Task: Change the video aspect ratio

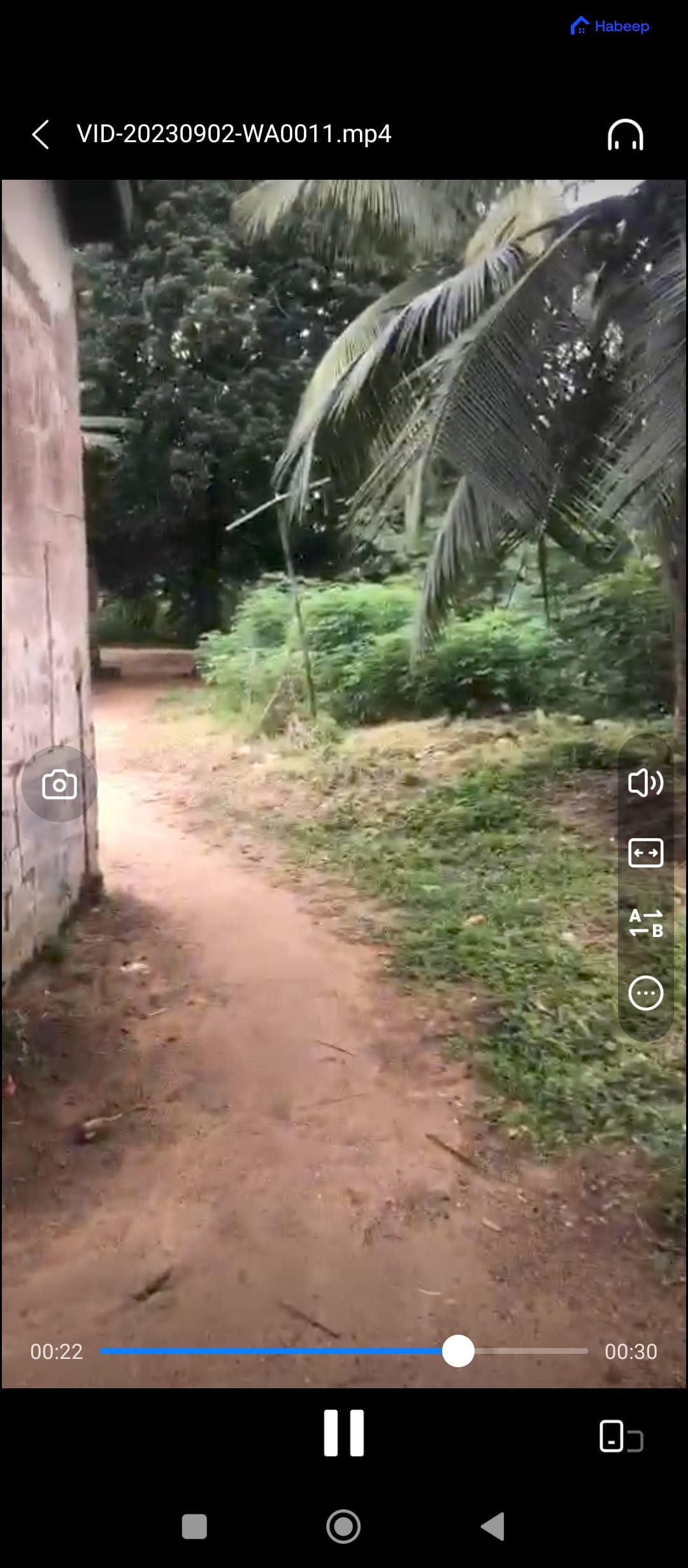Action: coord(645,853)
